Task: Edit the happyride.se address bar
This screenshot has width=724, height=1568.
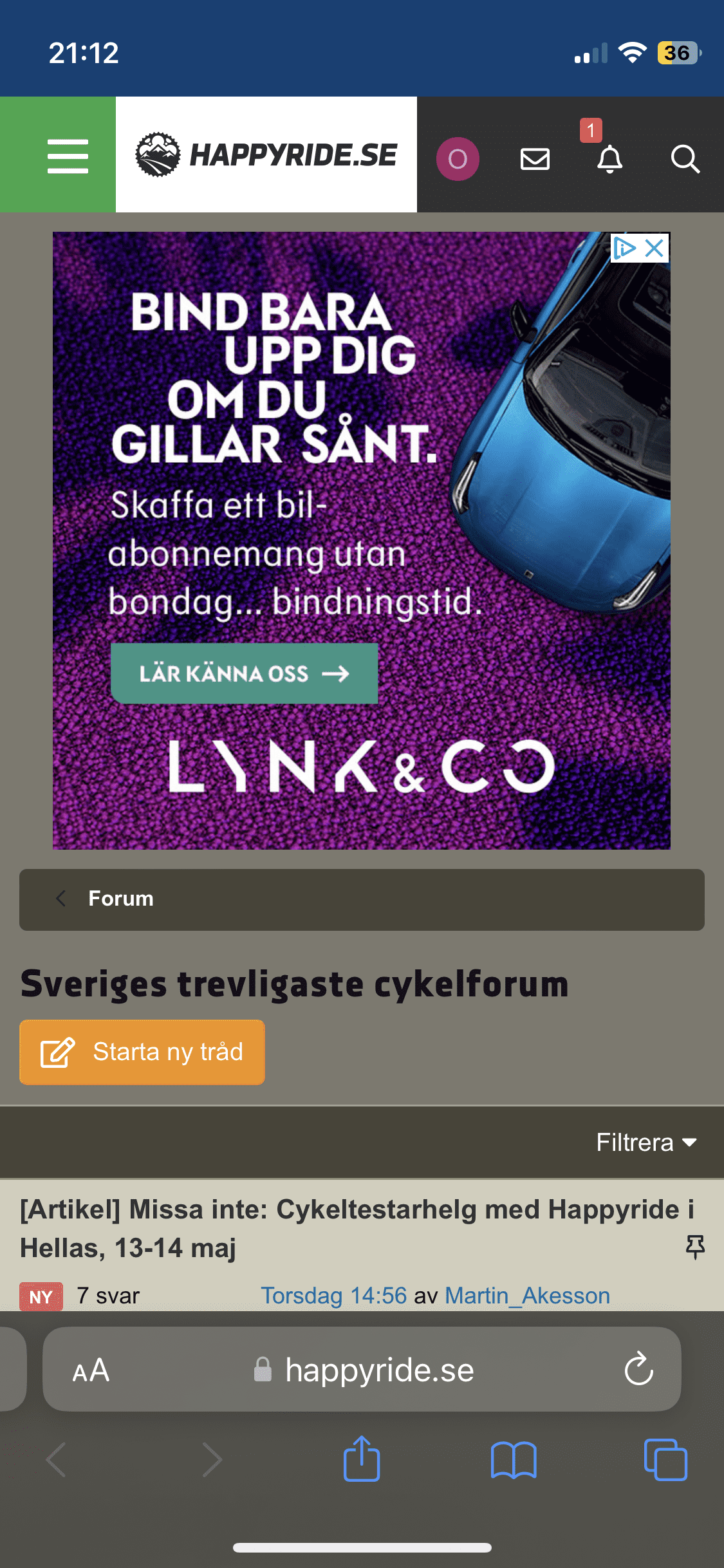Action: [379, 1370]
